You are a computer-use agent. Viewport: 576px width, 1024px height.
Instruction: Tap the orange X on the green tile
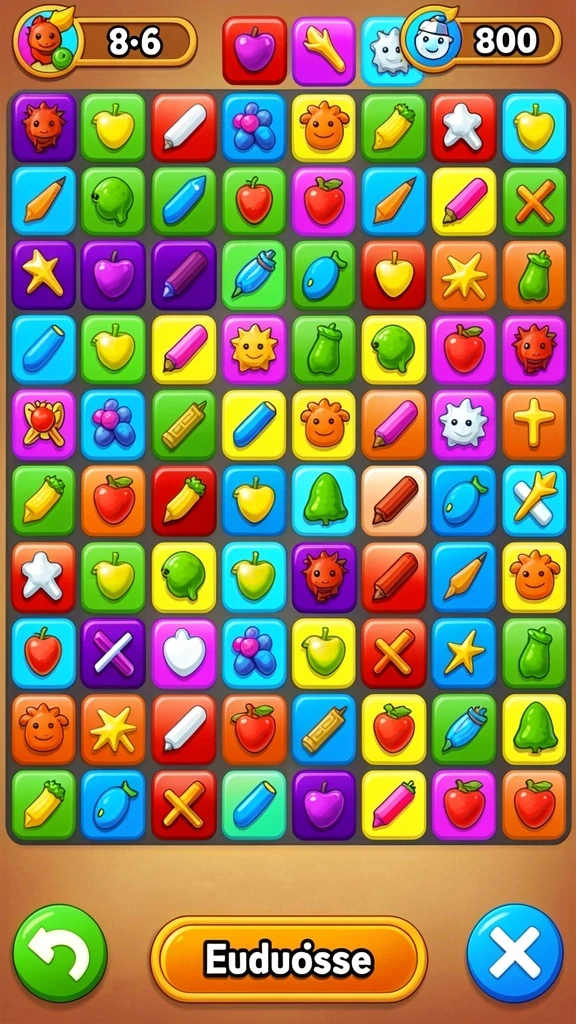535,200
